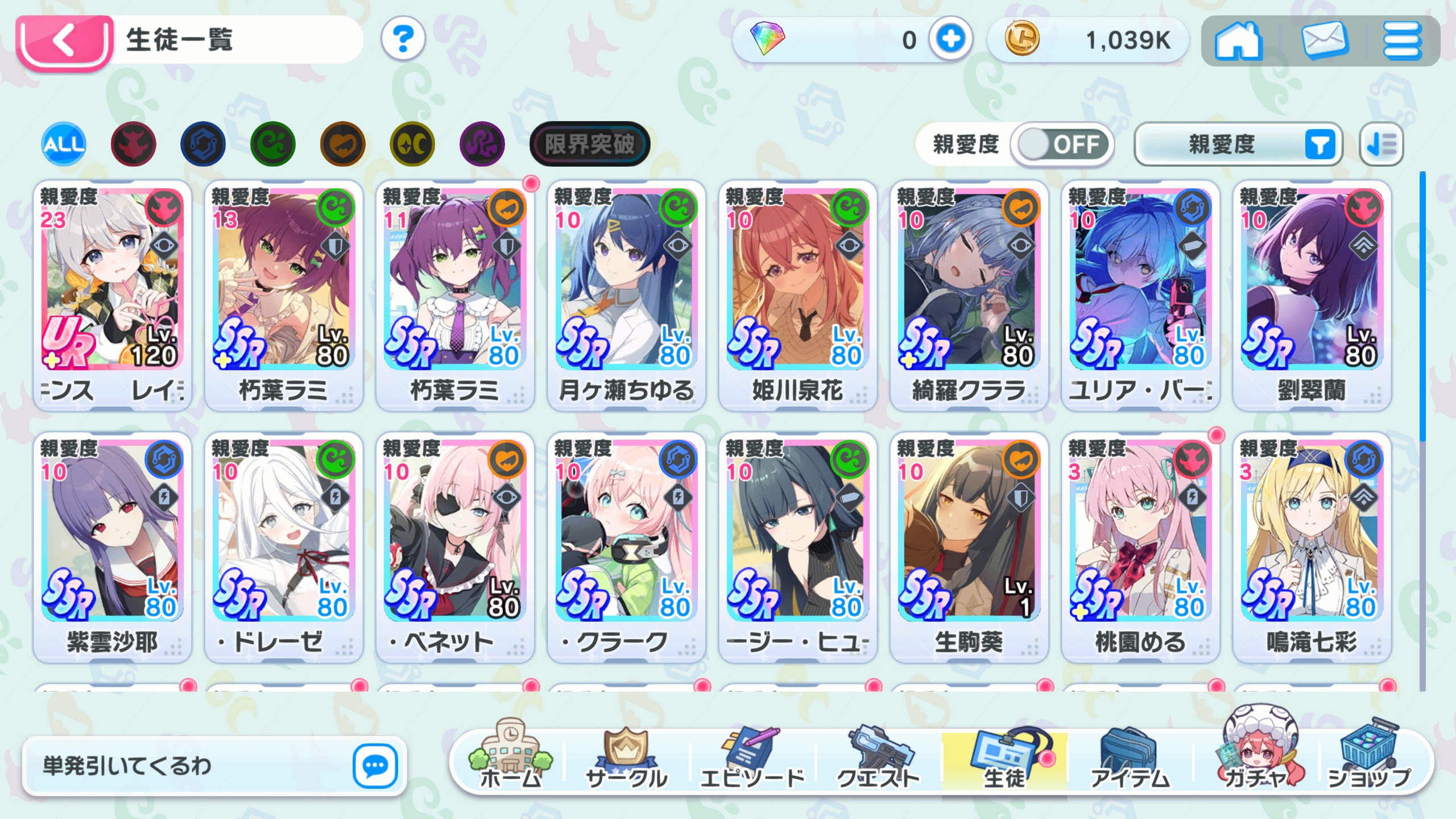This screenshot has width=1456, height=819.
Task: Open the 紫雲沙耶 student card
Action: [112, 545]
